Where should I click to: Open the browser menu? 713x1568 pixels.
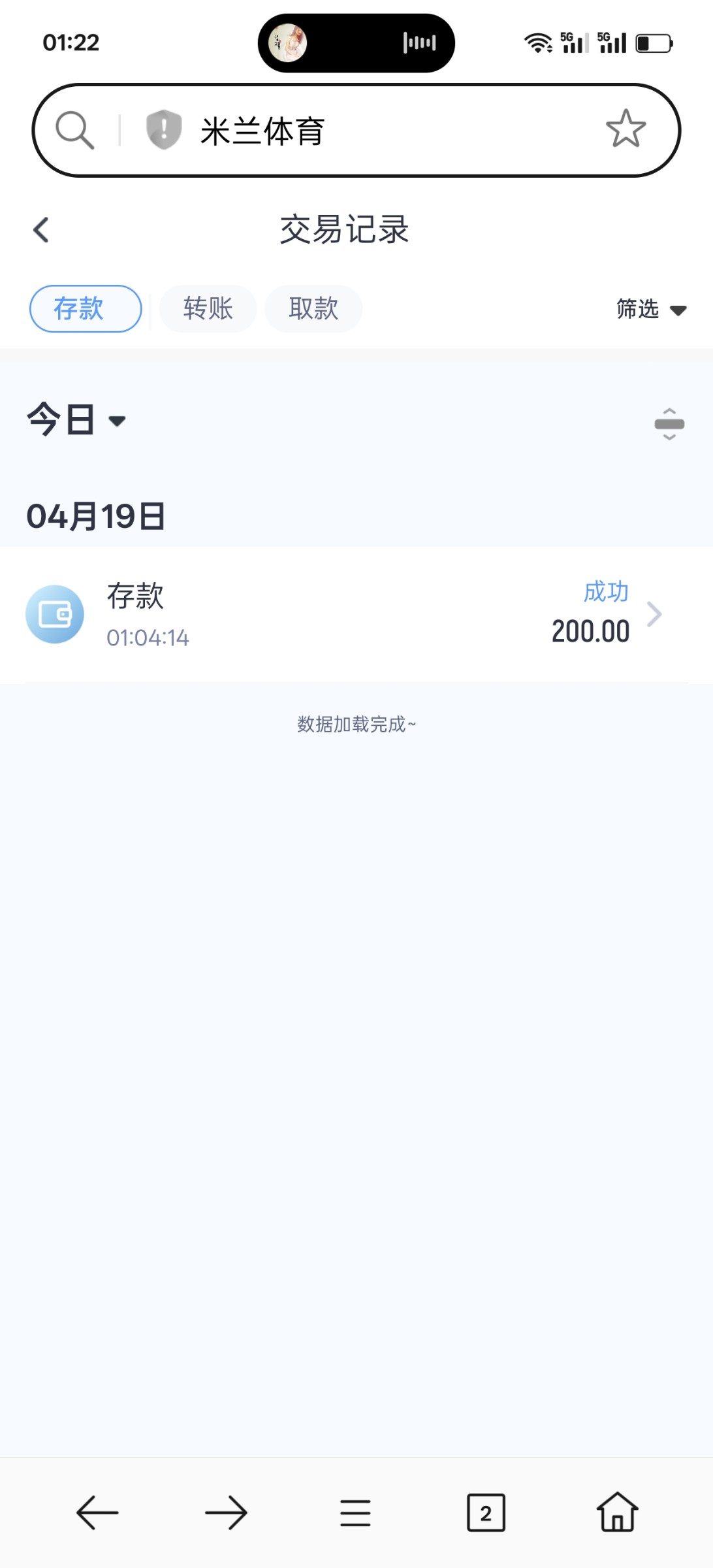click(x=355, y=1512)
